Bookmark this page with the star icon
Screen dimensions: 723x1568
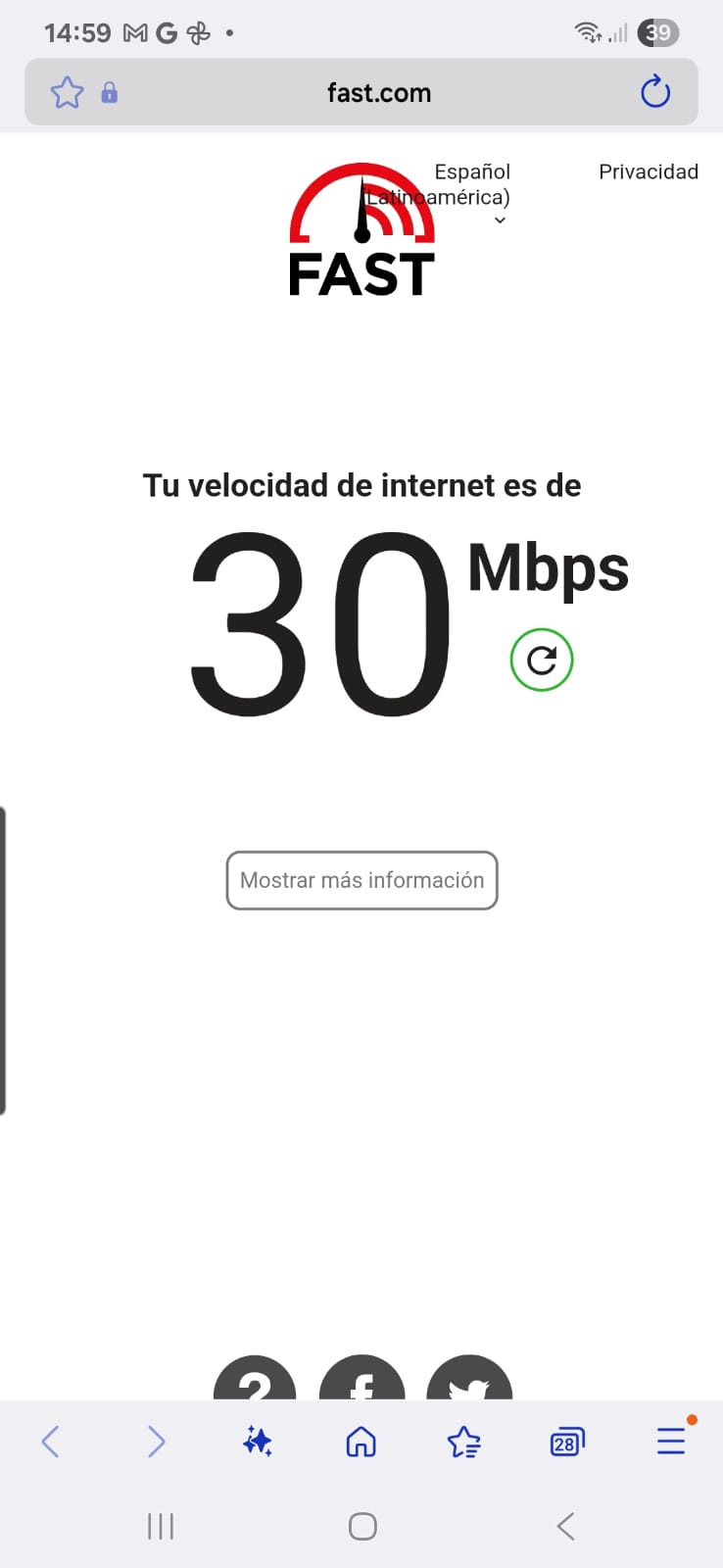coord(67,93)
